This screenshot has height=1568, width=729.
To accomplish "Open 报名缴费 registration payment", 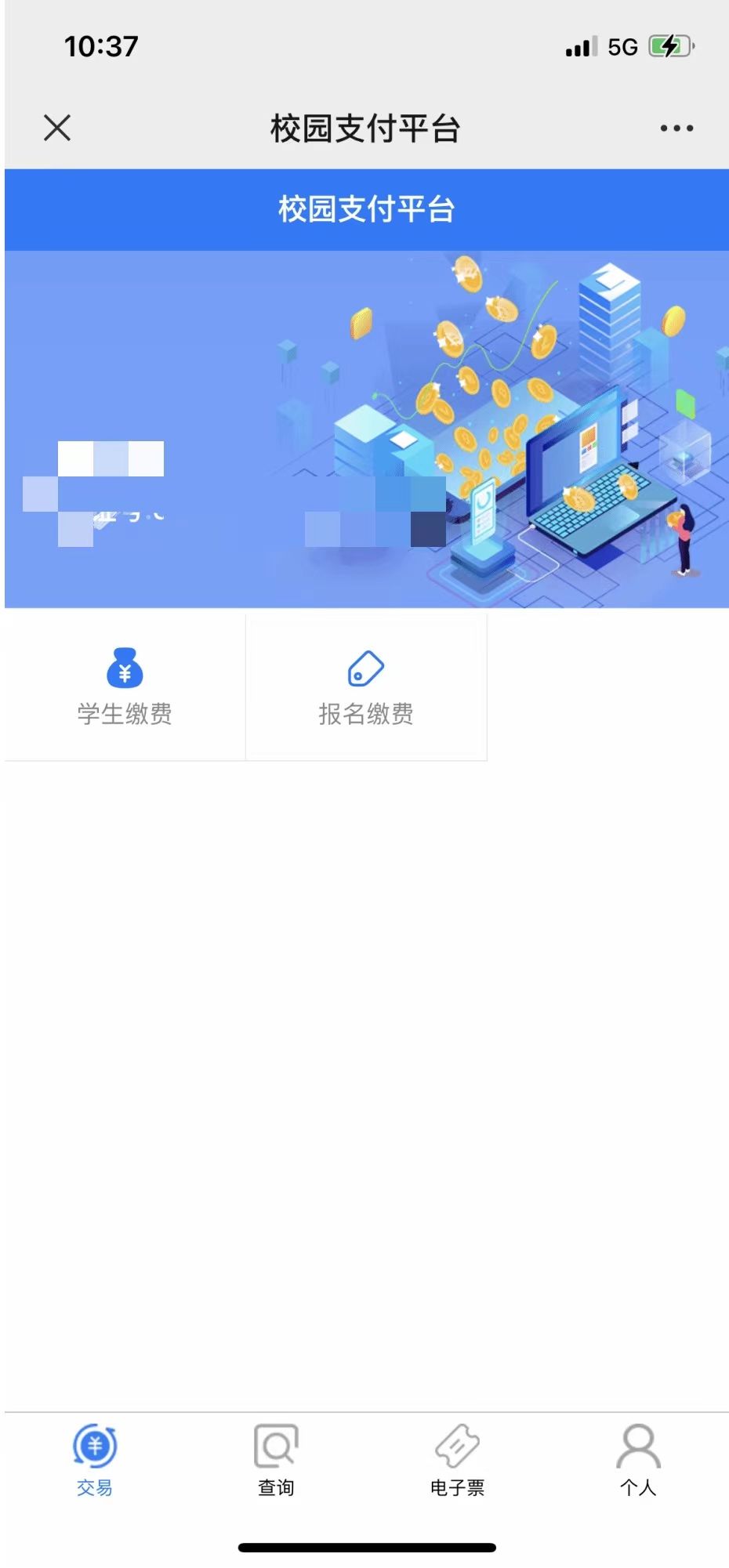I will (366, 687).
